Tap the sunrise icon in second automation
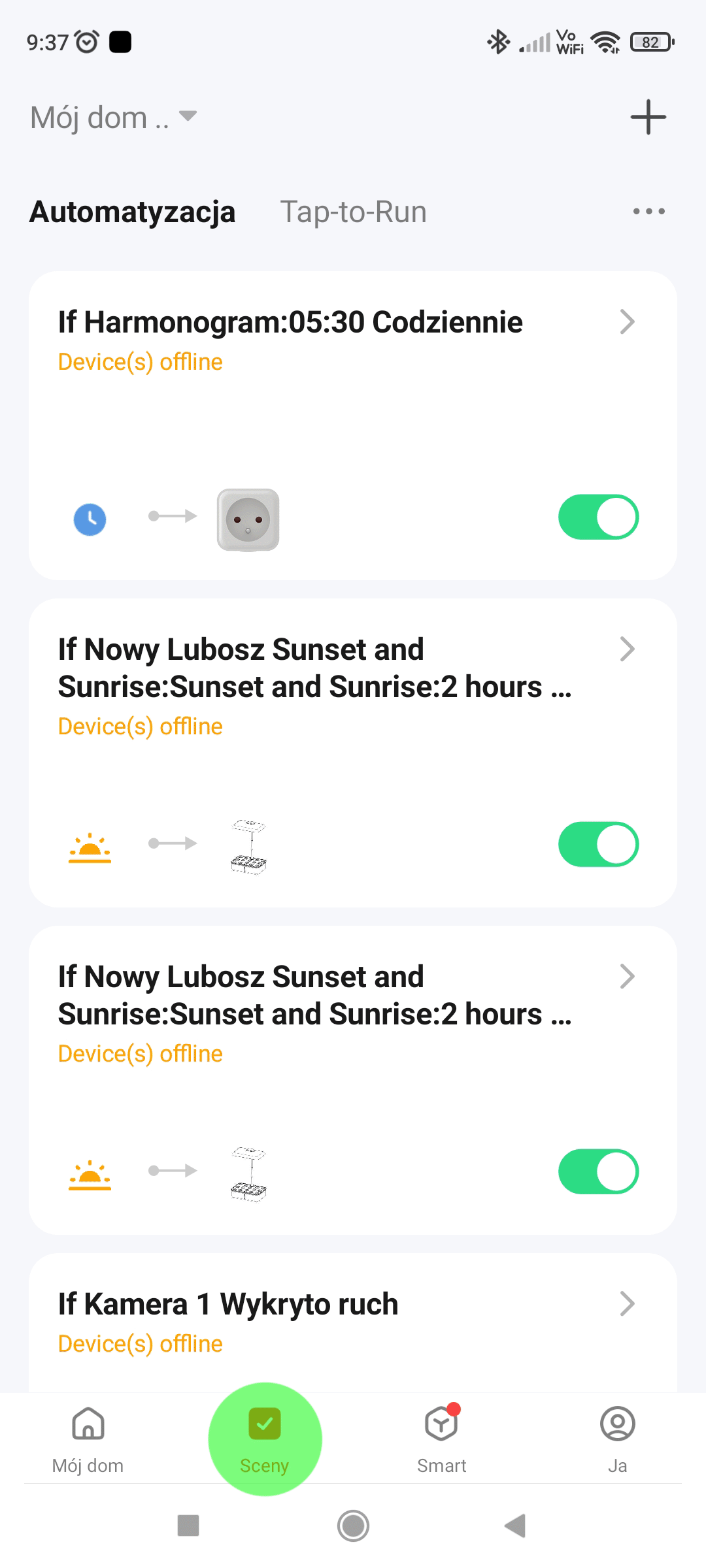 [90, 845]
